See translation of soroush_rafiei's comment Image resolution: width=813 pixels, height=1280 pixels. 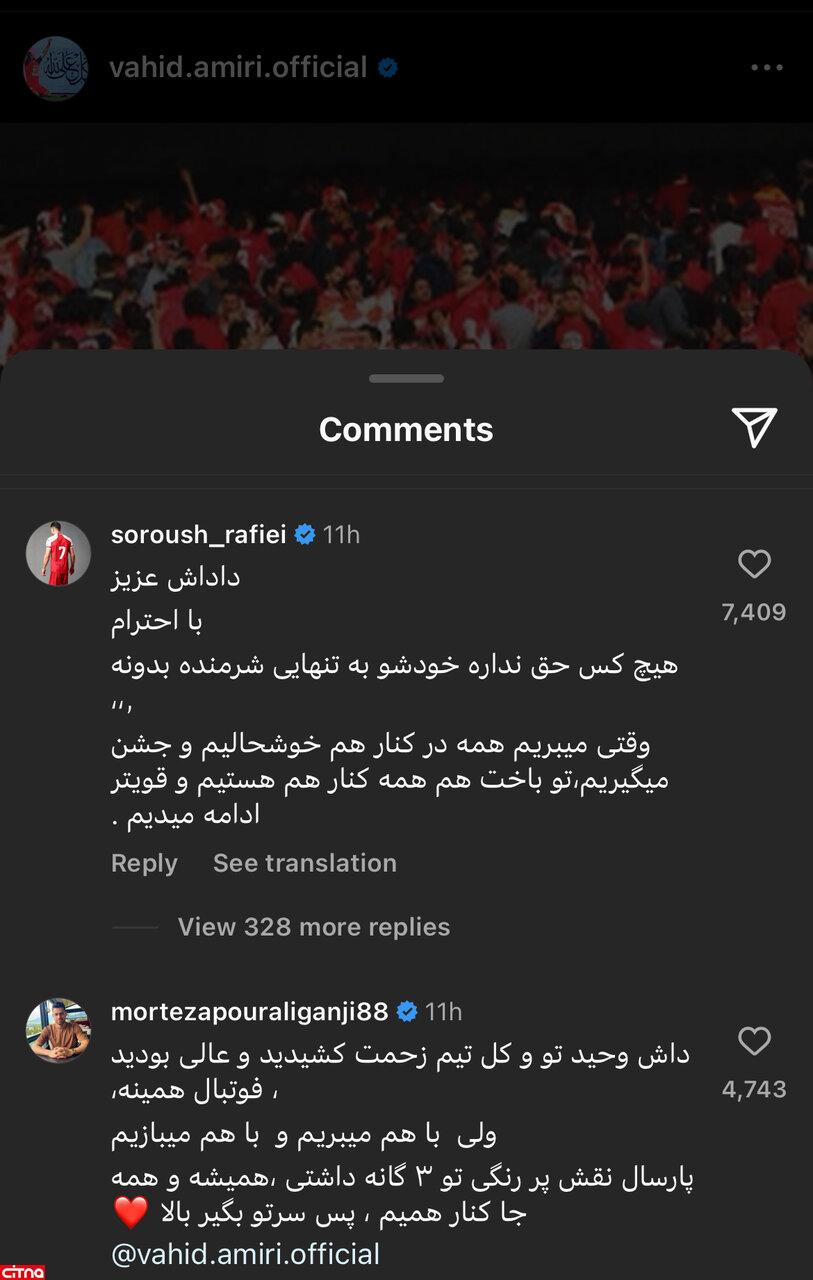[304, 863]
